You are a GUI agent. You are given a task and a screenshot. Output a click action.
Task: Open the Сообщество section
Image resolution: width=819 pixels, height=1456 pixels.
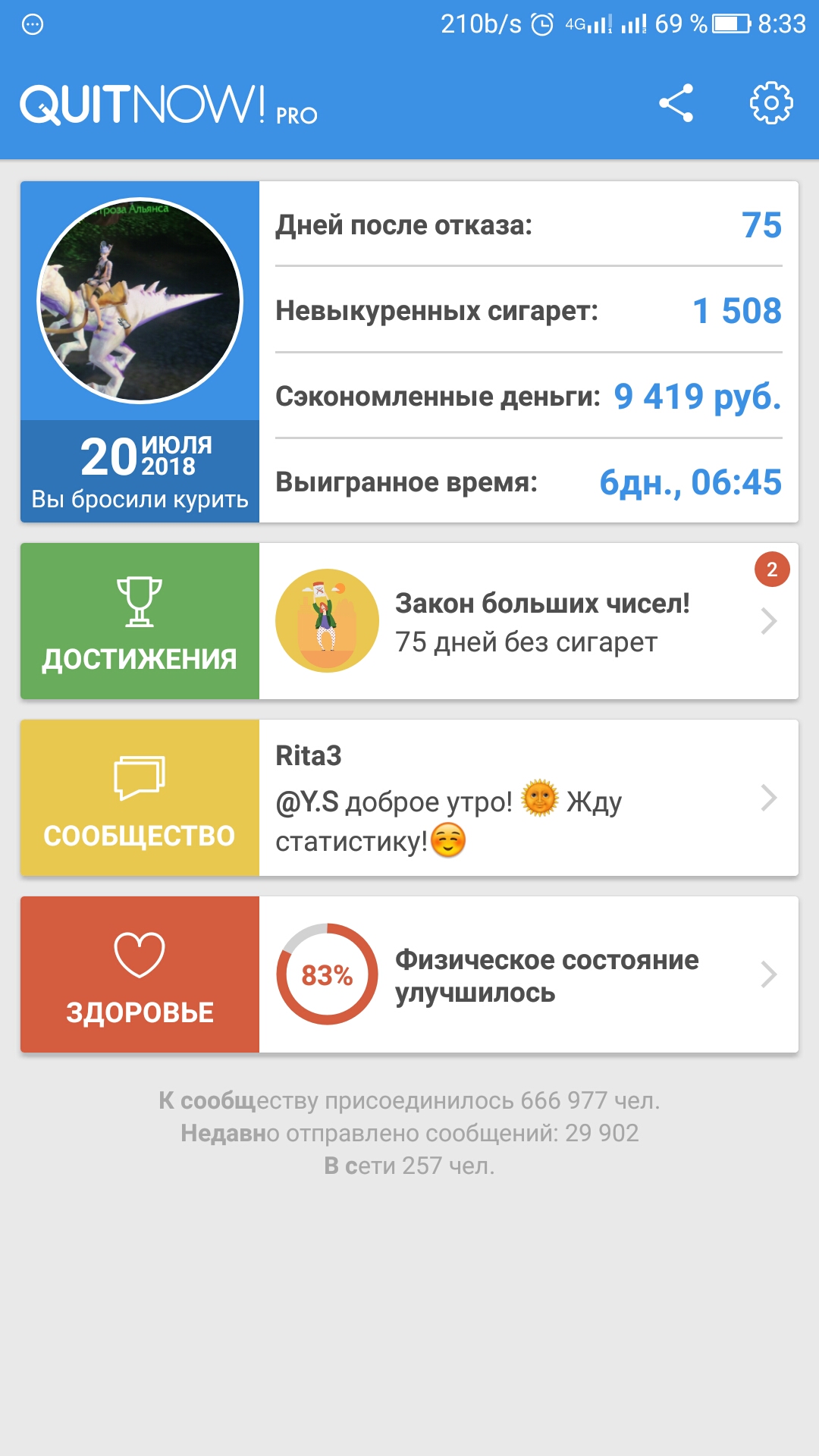click(x=140, y=798)
